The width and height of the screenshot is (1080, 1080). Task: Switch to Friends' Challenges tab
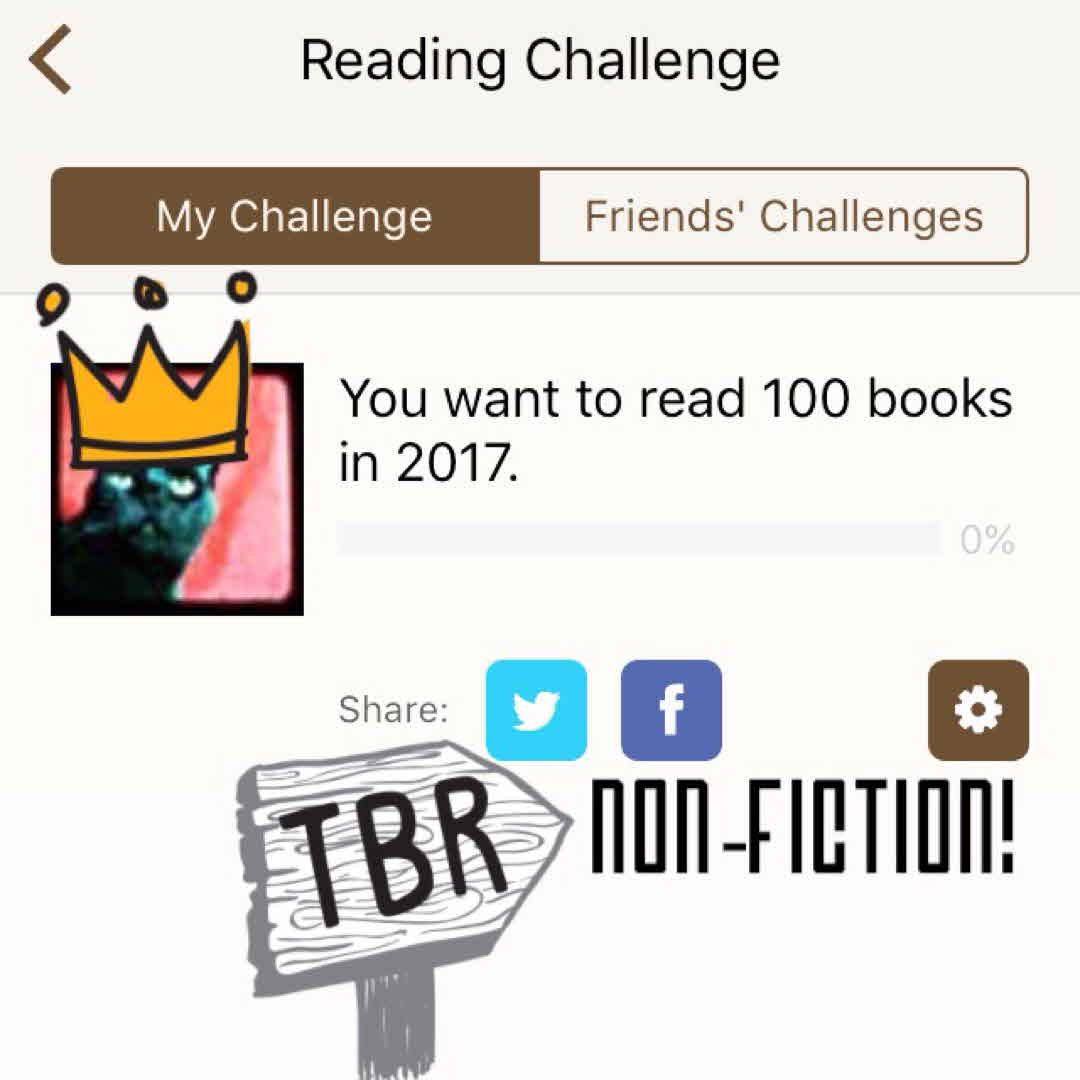click(783, 216)
